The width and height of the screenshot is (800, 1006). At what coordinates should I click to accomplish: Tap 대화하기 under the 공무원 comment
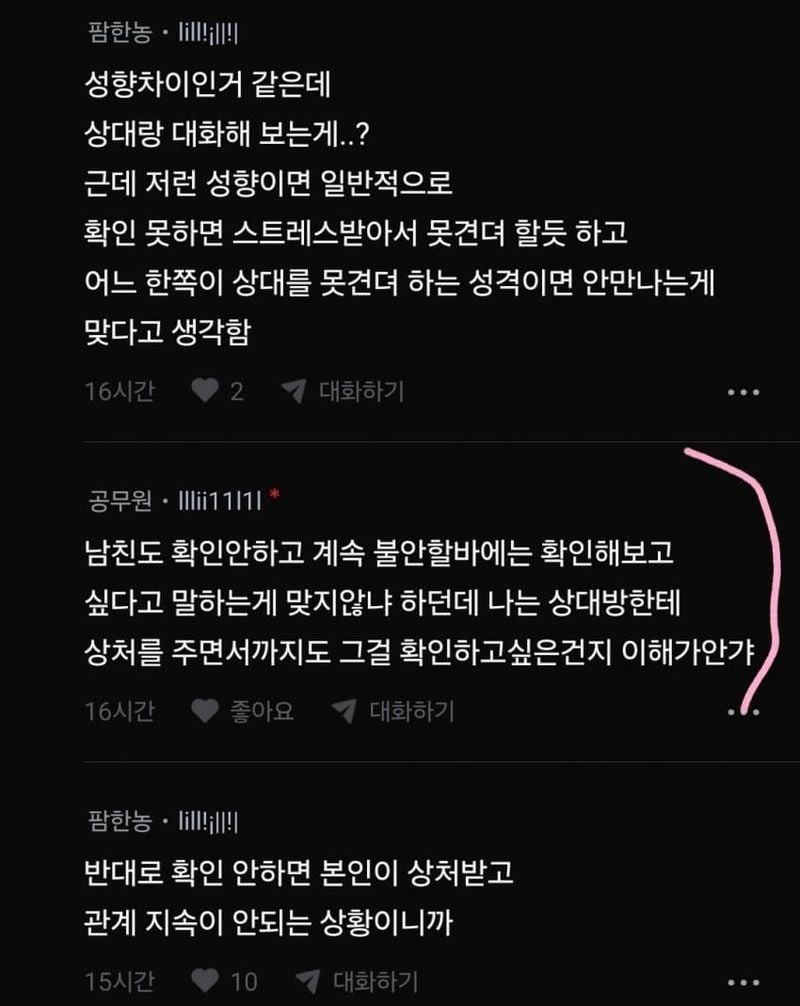(394, 711)
